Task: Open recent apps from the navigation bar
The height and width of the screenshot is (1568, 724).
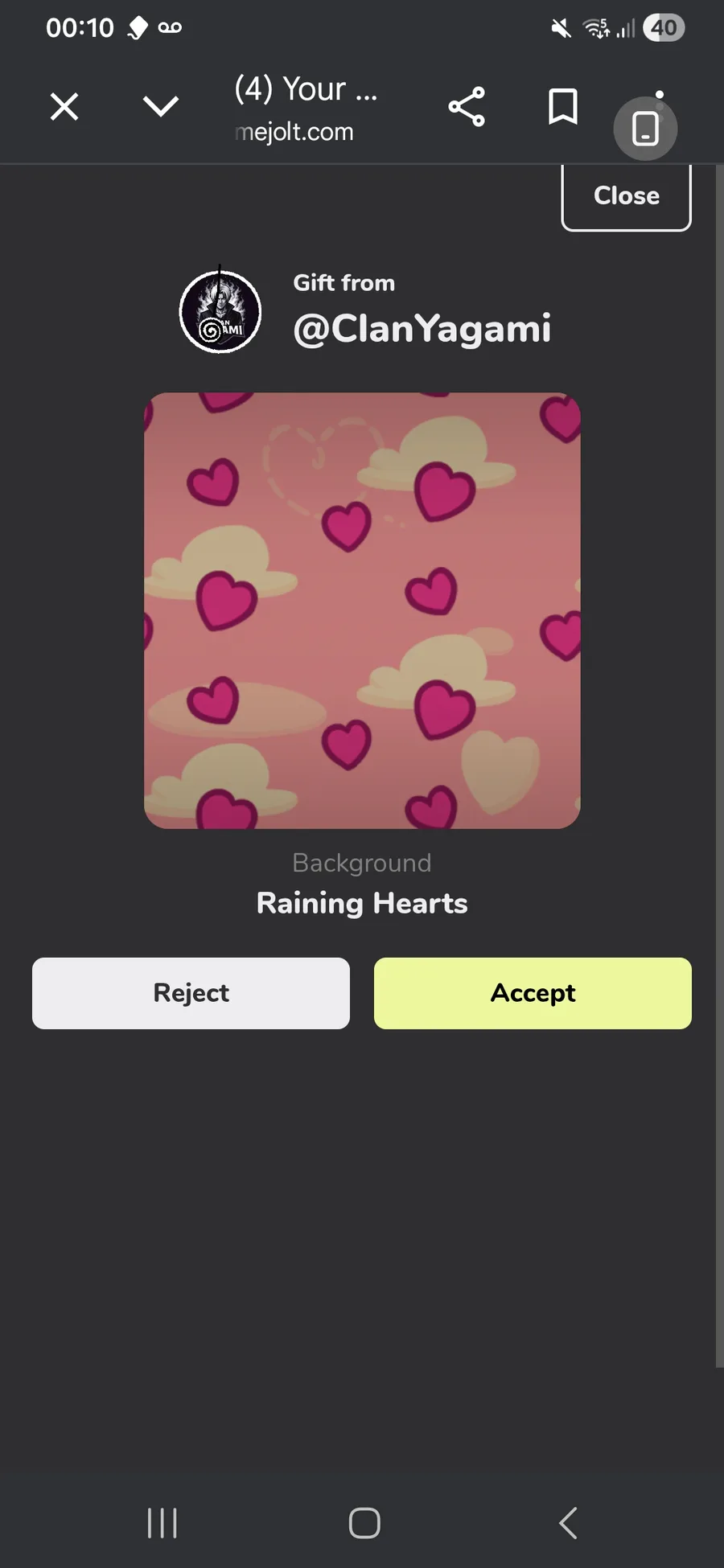Action: [x=162, y=1522]
